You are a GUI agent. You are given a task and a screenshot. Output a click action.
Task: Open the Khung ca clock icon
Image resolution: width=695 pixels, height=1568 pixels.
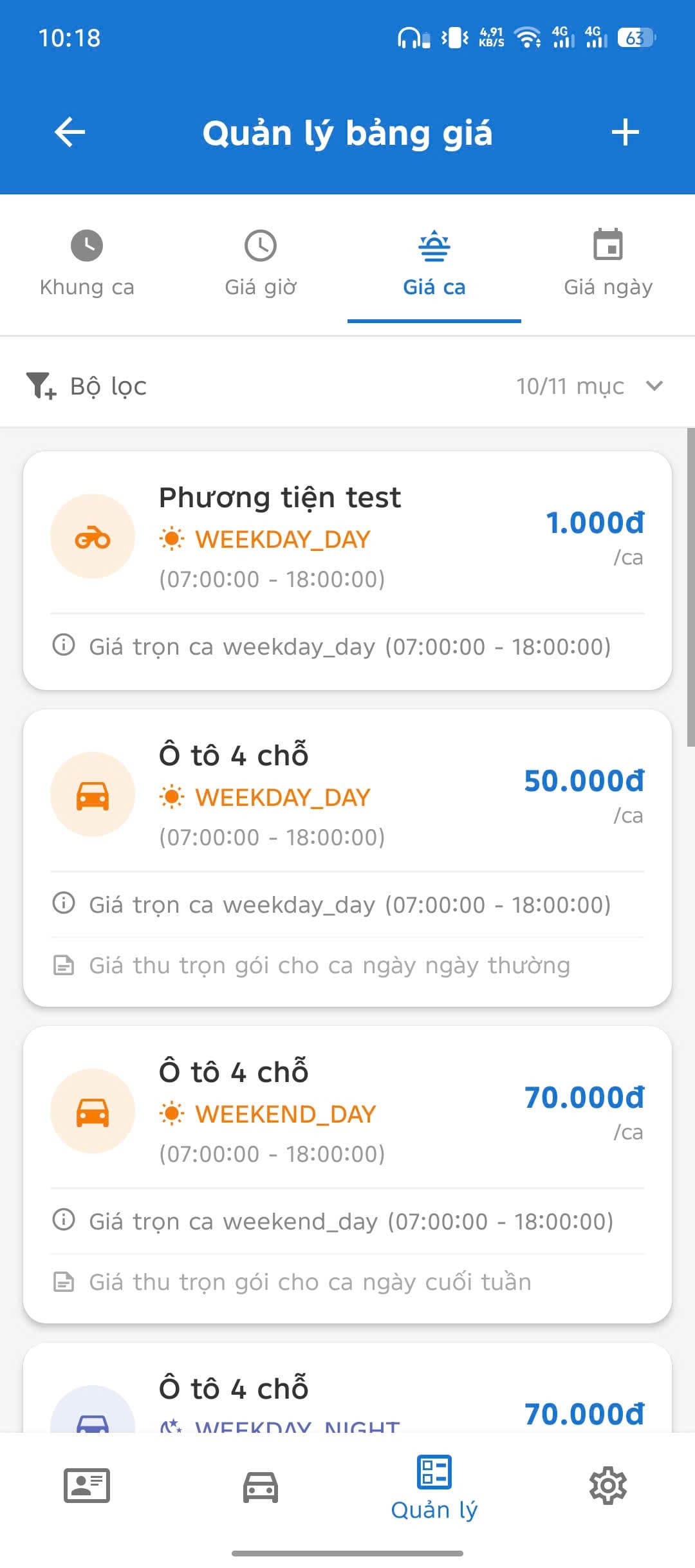[87, 245]
